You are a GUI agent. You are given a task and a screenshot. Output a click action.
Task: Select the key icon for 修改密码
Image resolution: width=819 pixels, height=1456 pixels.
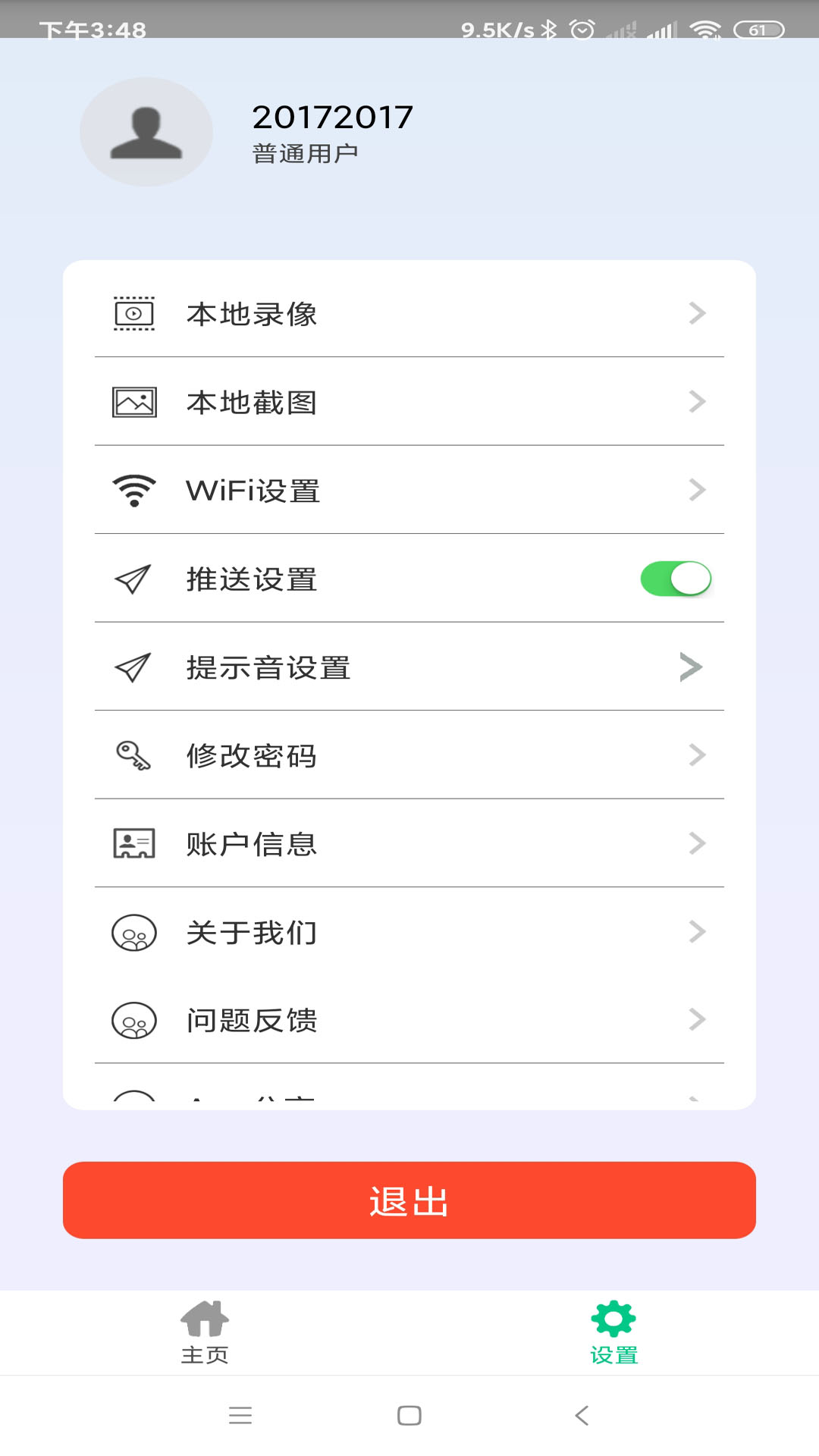pyautogui.click(x=133, y=755)
